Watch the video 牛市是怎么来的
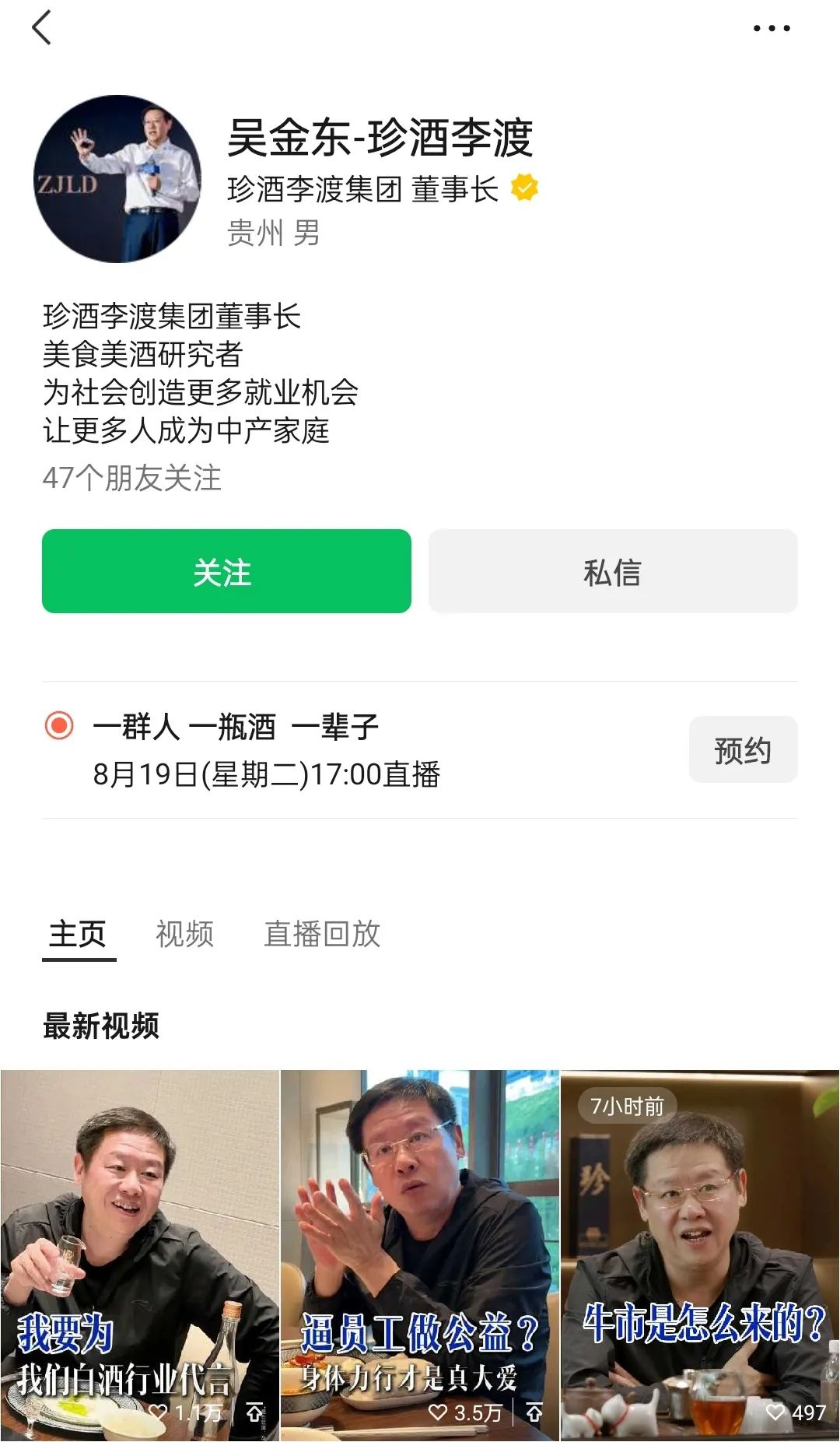Viewport: 840px width, 1442px height. 700,1253
